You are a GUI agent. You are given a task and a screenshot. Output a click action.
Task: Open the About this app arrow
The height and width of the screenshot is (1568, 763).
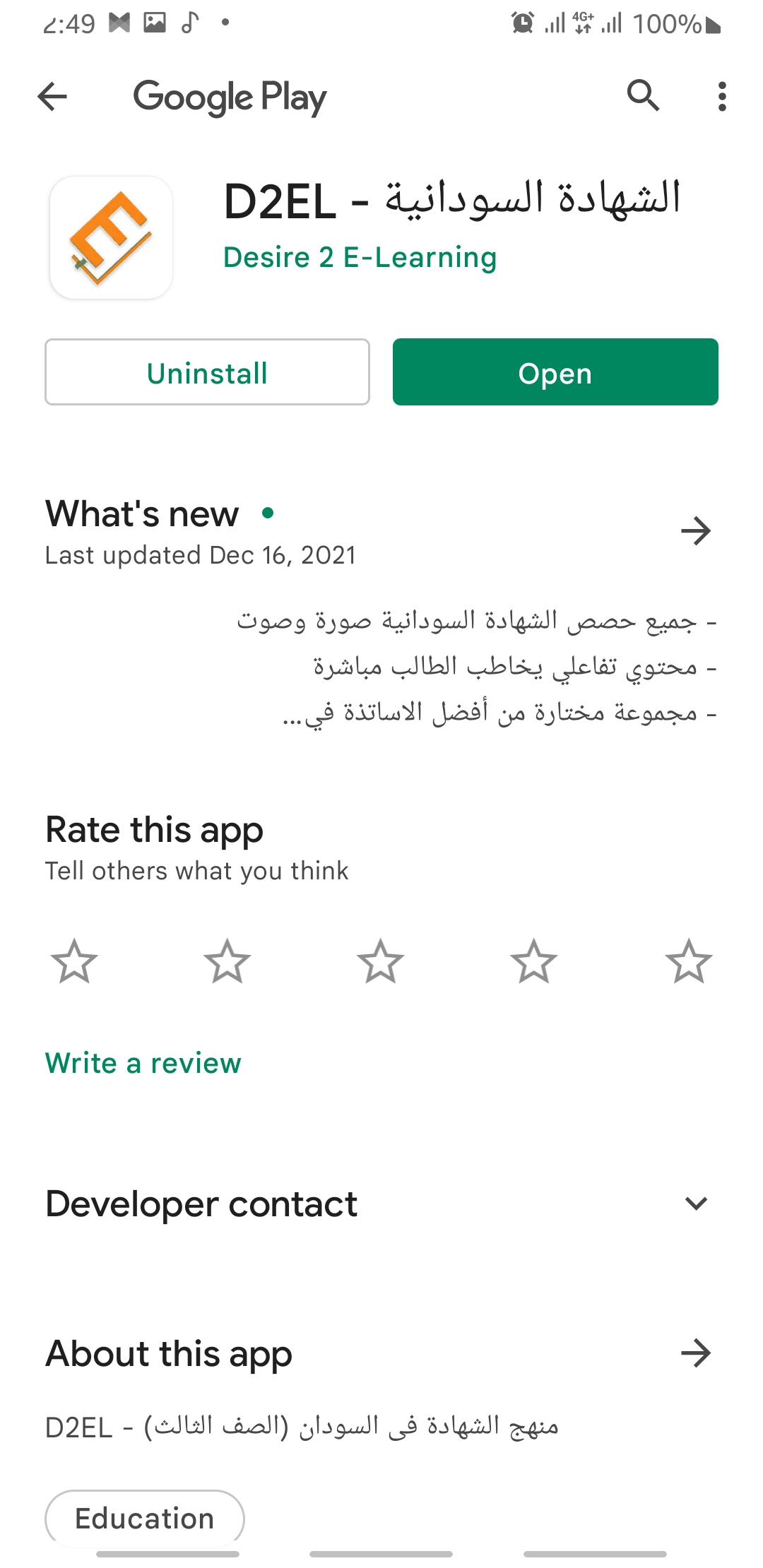[695, 1353]
